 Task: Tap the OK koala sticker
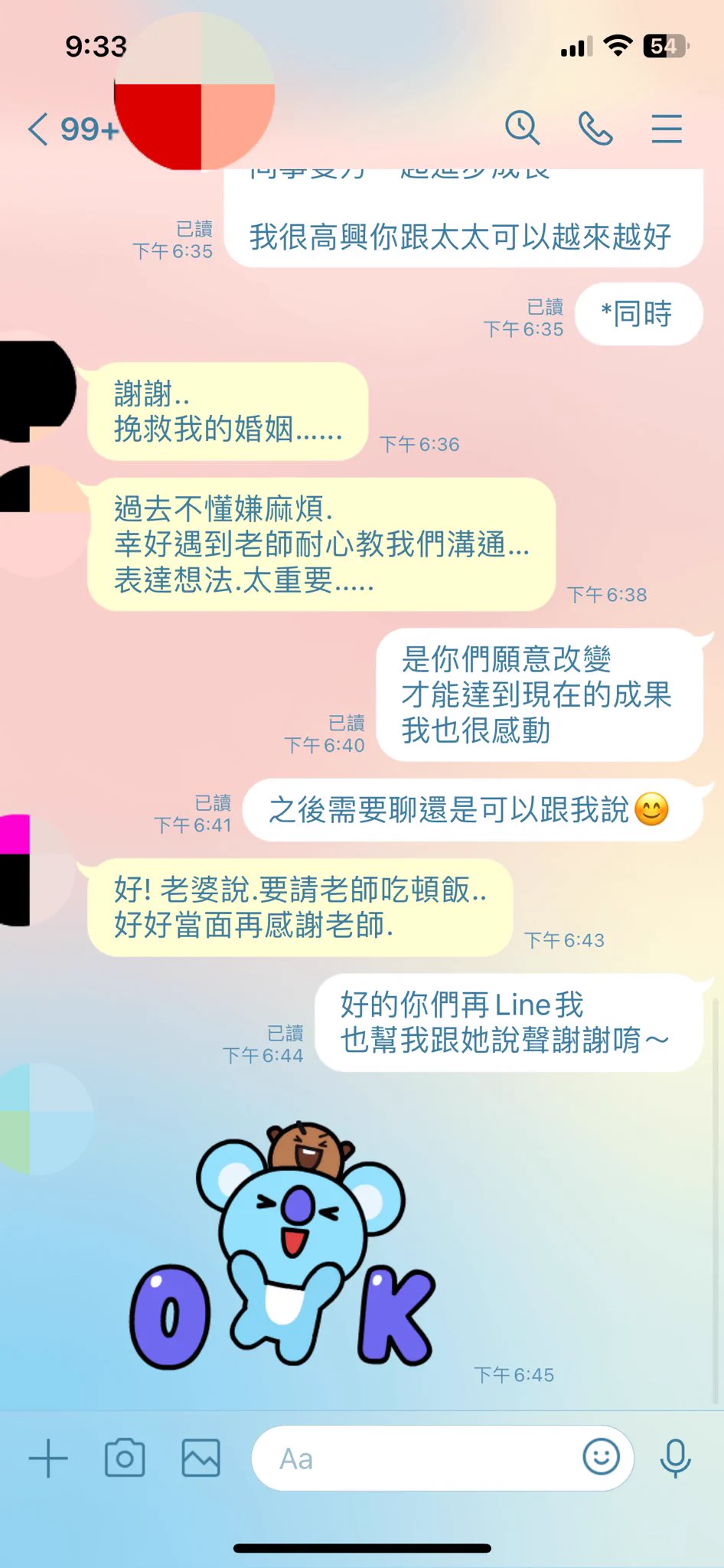[x=283, y=1246]
